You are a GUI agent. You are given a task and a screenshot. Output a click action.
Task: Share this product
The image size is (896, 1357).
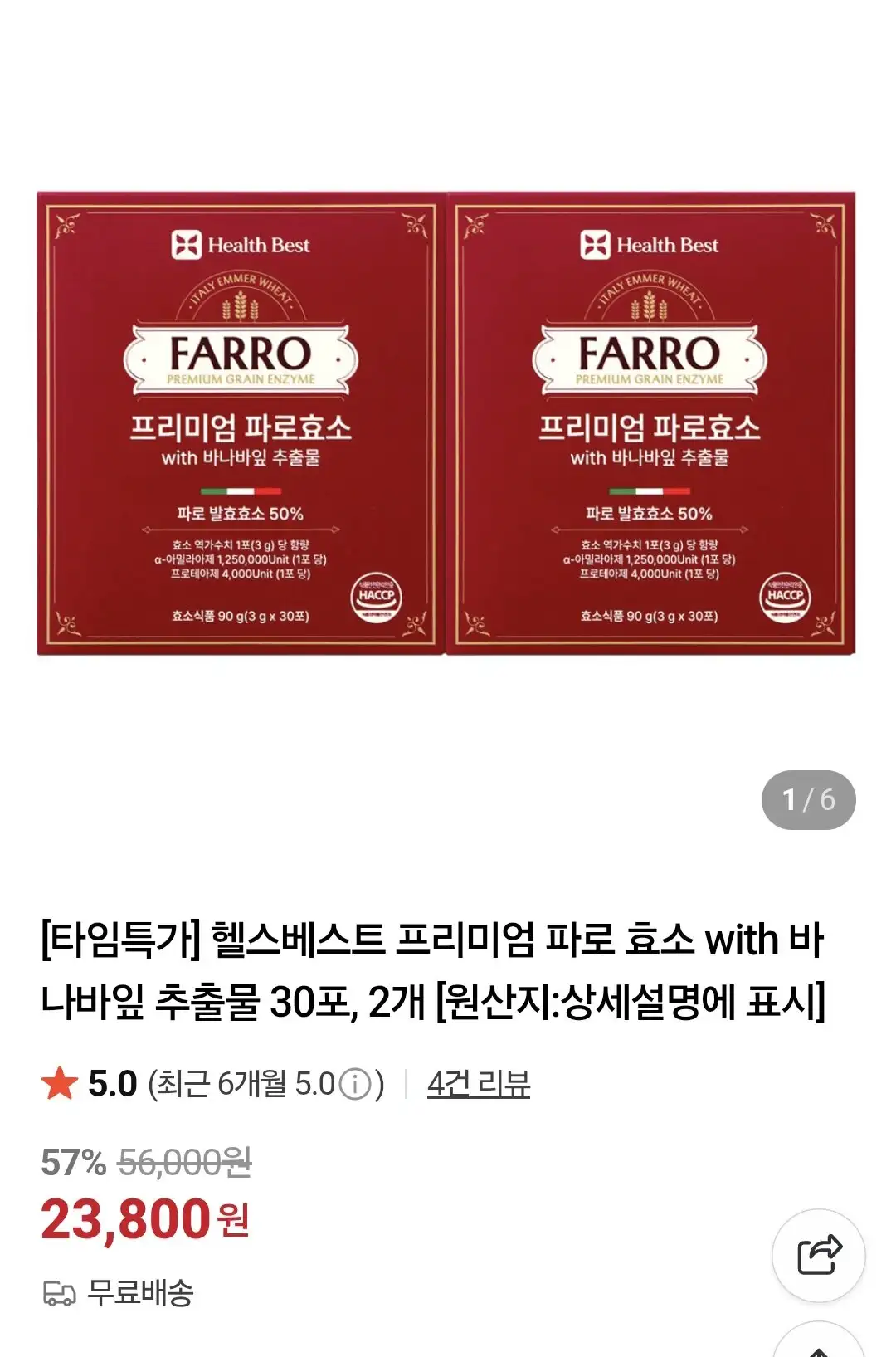pos(819,1255)
